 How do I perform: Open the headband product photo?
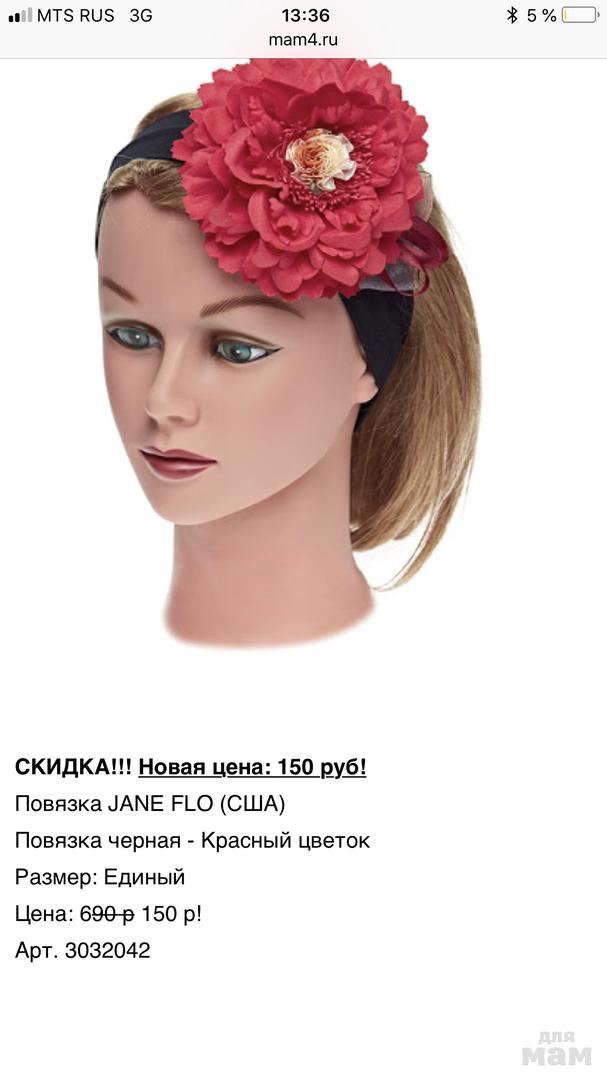coord(289,353)
